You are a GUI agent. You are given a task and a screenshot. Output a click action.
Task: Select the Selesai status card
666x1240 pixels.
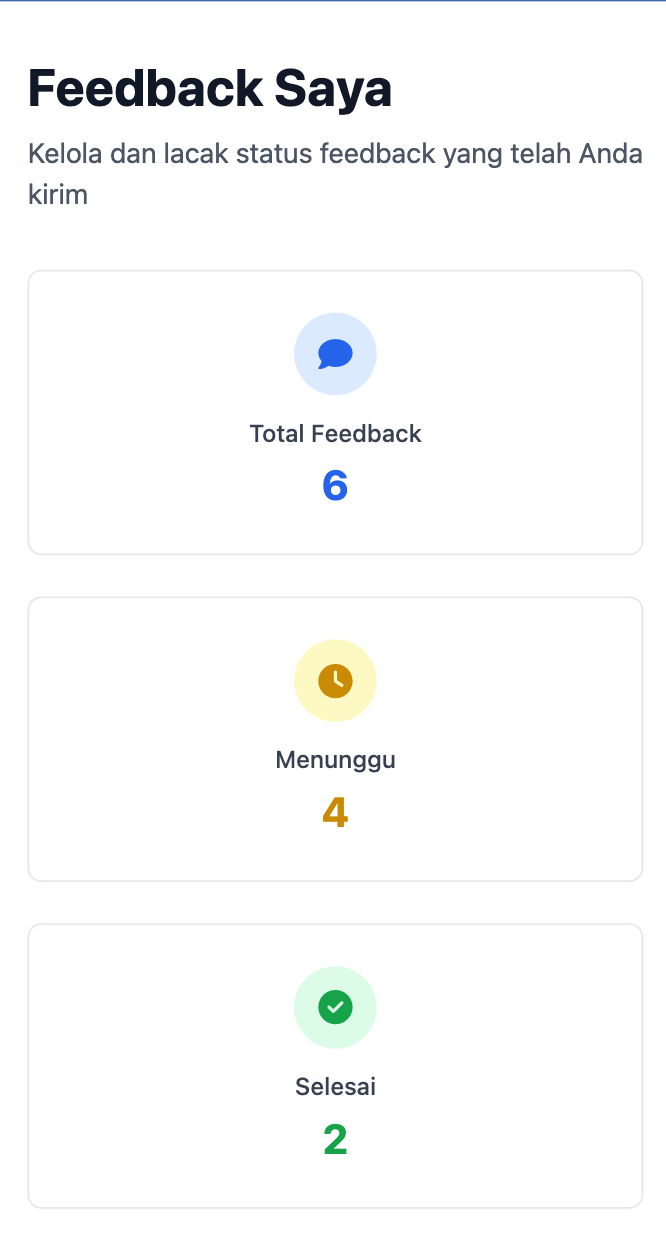335,1066
